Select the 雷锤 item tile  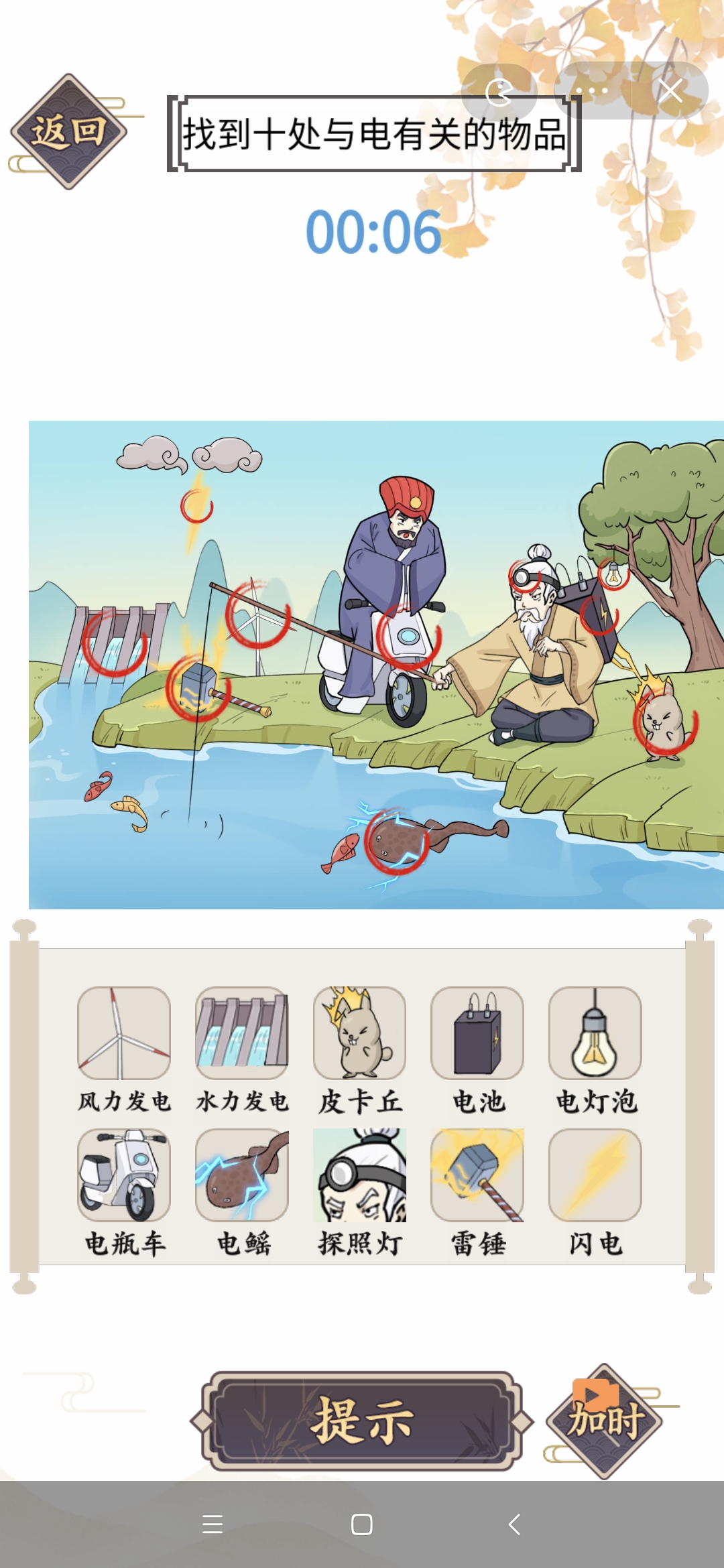[477, 1175]
